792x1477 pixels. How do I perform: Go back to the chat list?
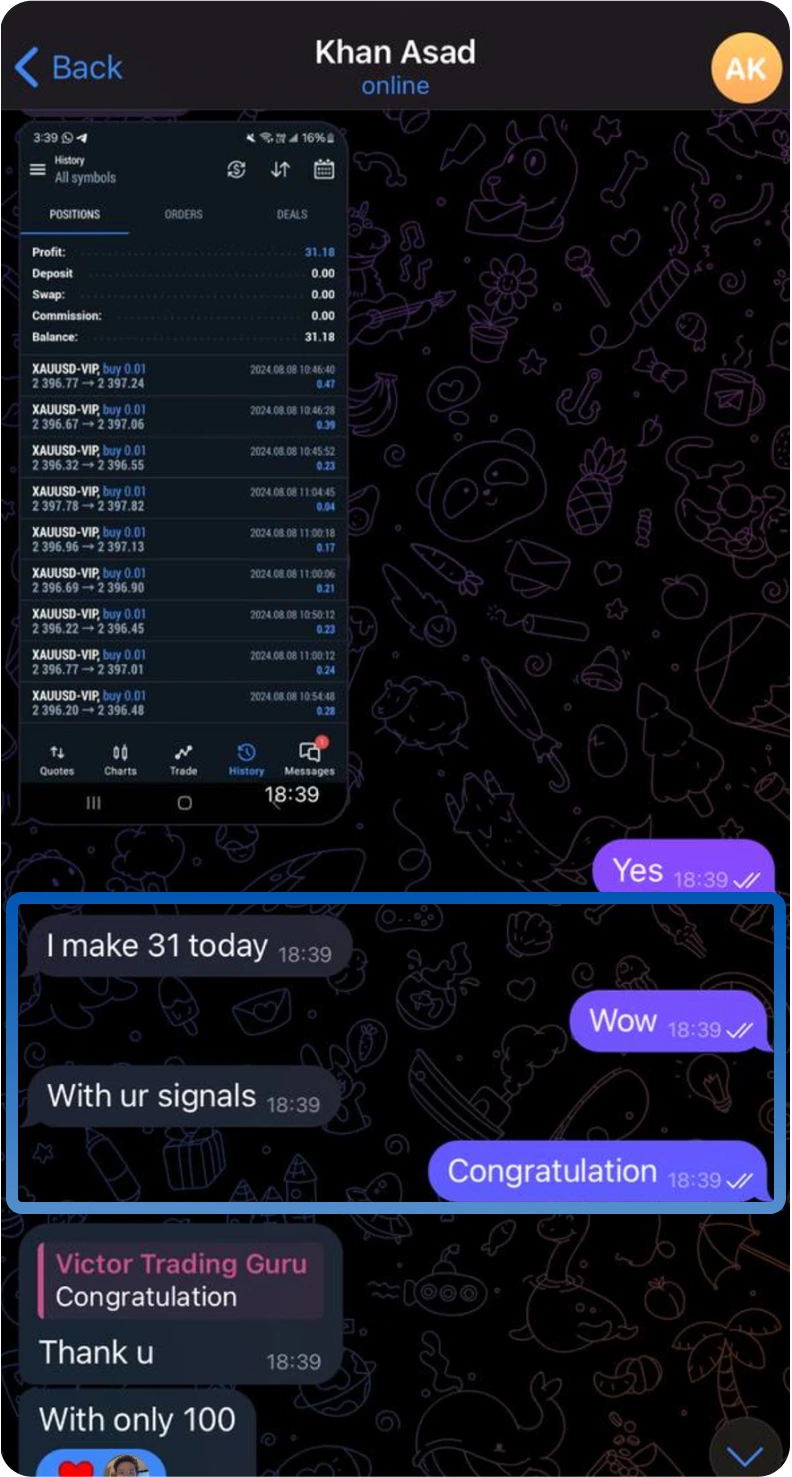coord(68,68)
